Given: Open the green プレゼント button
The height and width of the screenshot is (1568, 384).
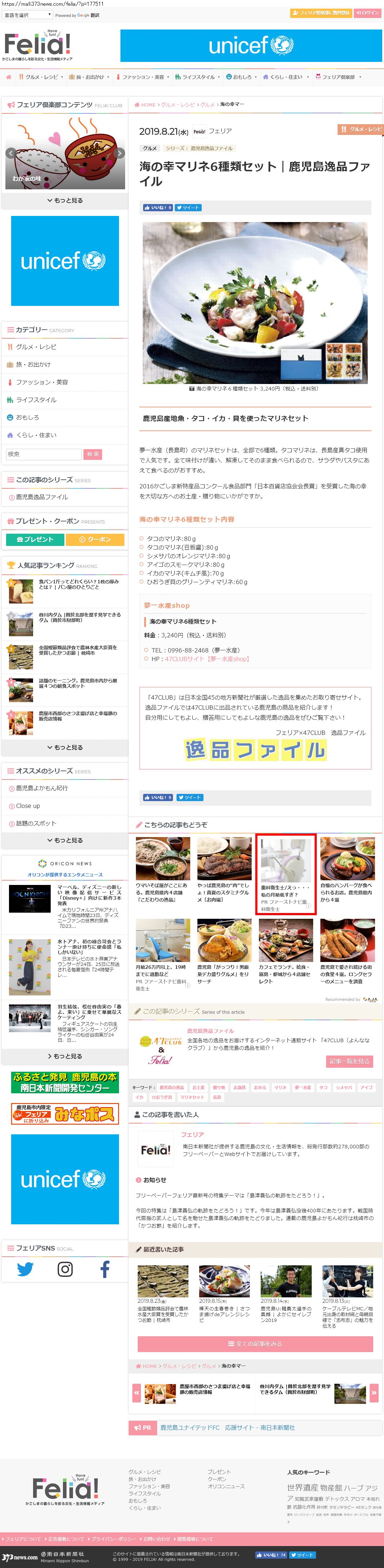Looking at the screenshot, I should (35, 539).
